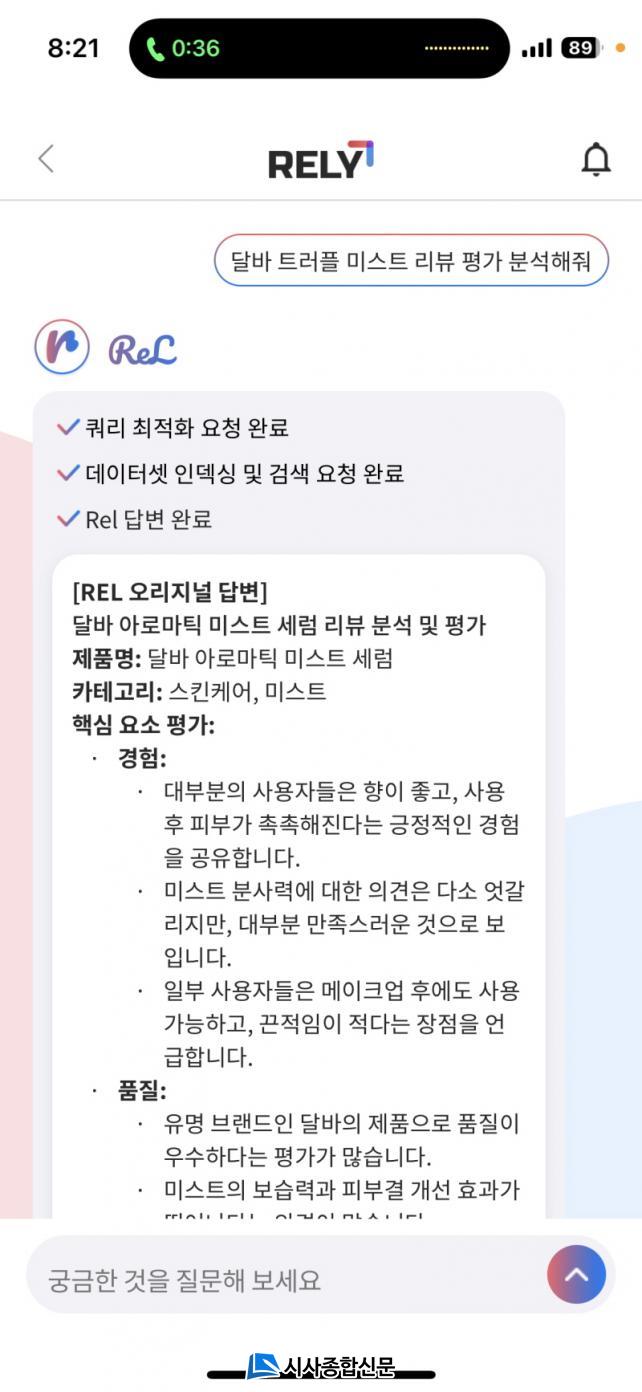Send the question with the arrow button
Image resolution: width=642 pixels, height=1392 pixels.
coord(576,1275)
